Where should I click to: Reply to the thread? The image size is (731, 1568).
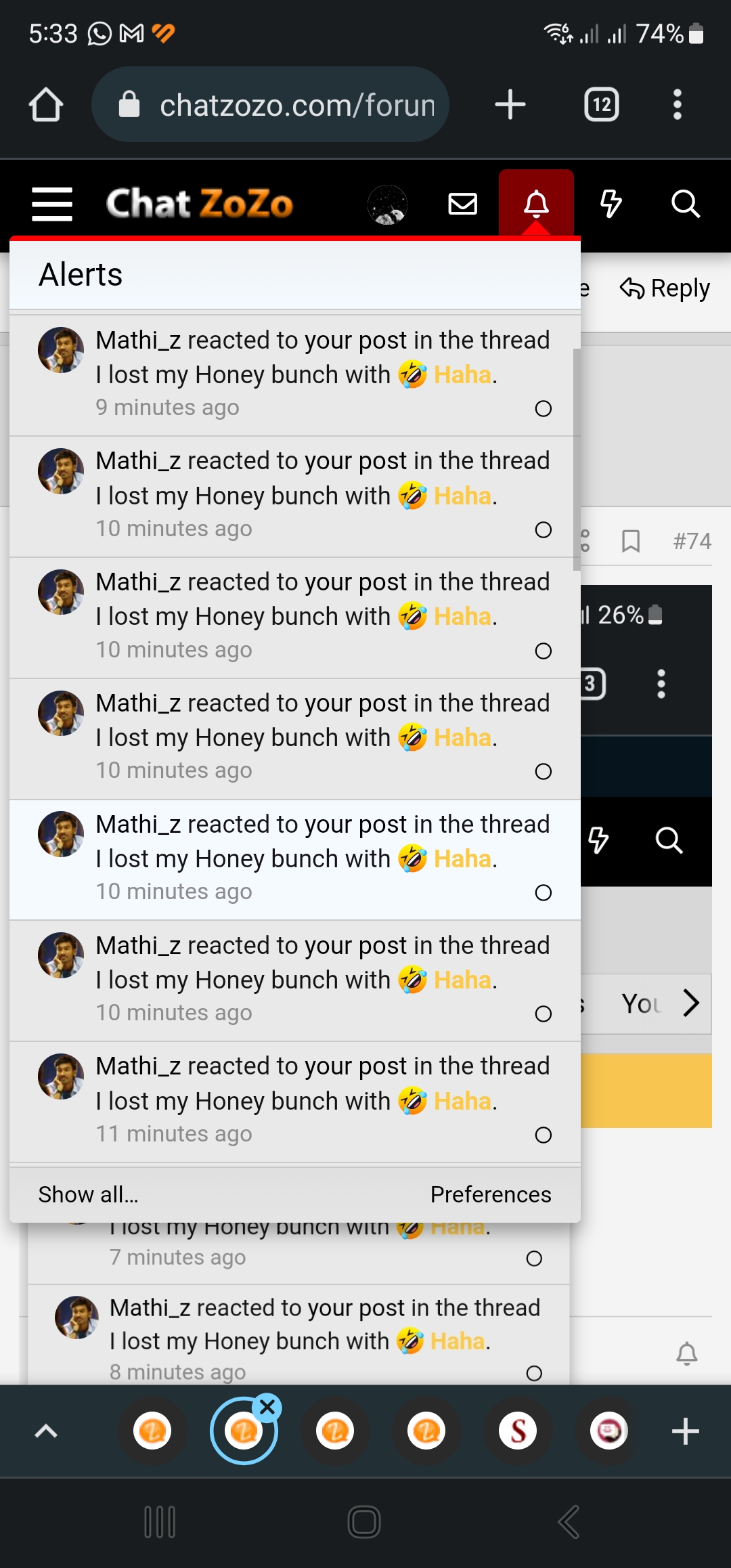[x=665, y=288]
